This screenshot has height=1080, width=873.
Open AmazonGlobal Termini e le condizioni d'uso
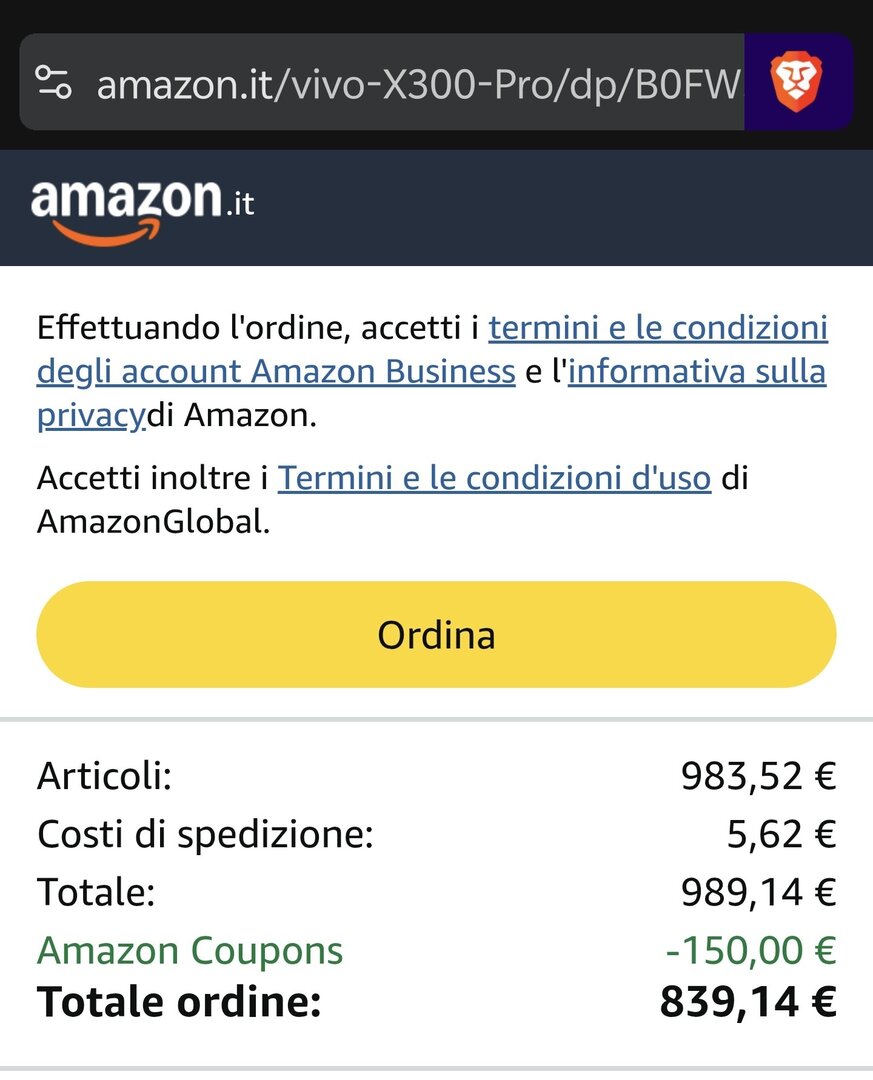[494, 478]
